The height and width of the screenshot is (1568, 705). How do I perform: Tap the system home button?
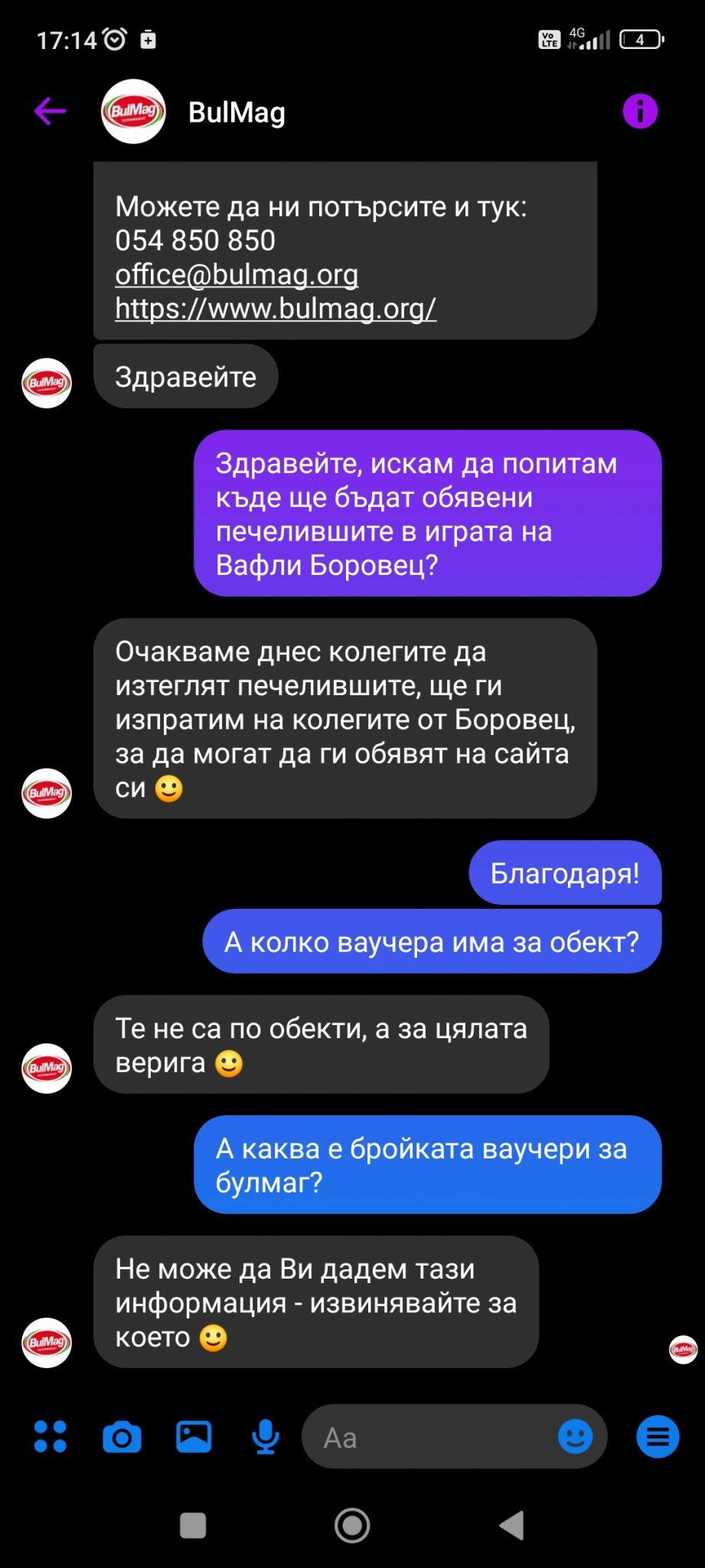pyautogui.click(x=352, y=1525)
